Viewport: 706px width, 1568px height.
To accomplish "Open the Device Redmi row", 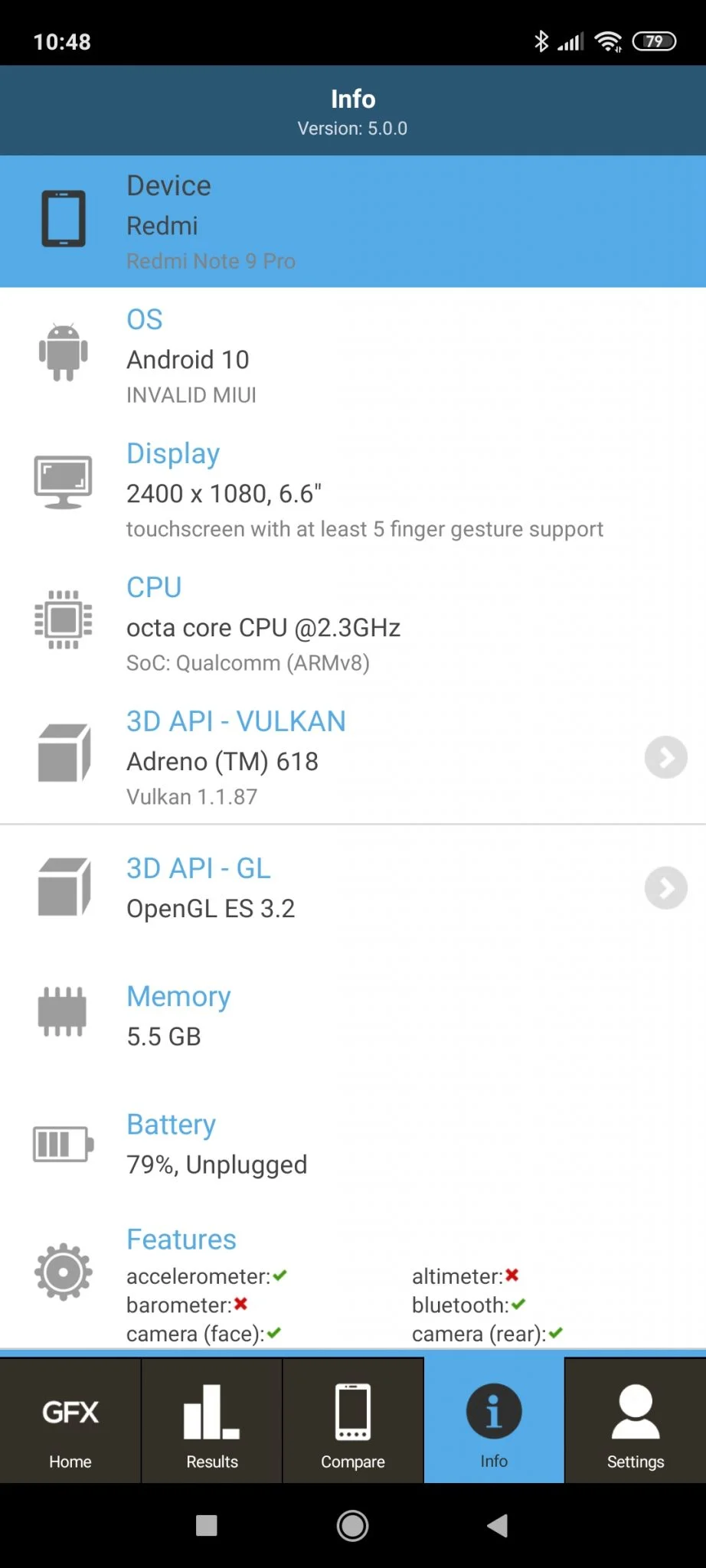I will pyautogui.click(x=352, y=221).
